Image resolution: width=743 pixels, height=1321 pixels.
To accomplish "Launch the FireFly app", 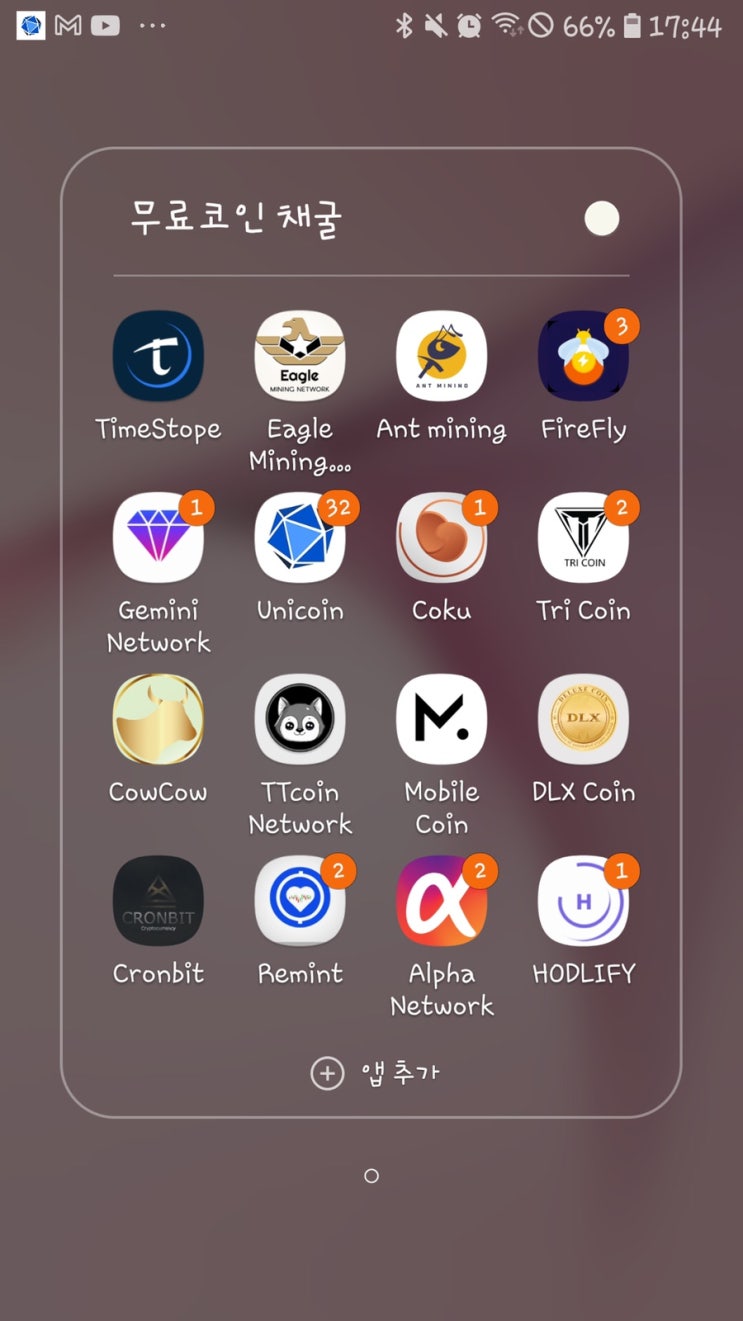I will pyautogui.click(x=583, y=356).
